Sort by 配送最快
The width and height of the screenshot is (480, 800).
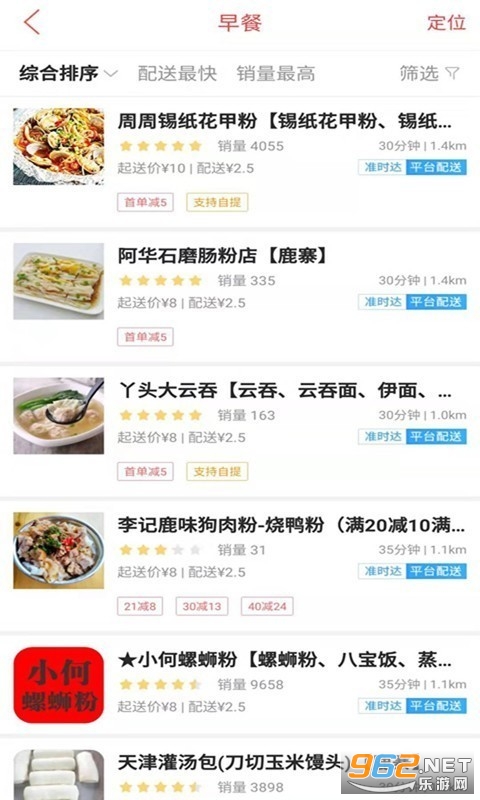(x=177, y=73)
